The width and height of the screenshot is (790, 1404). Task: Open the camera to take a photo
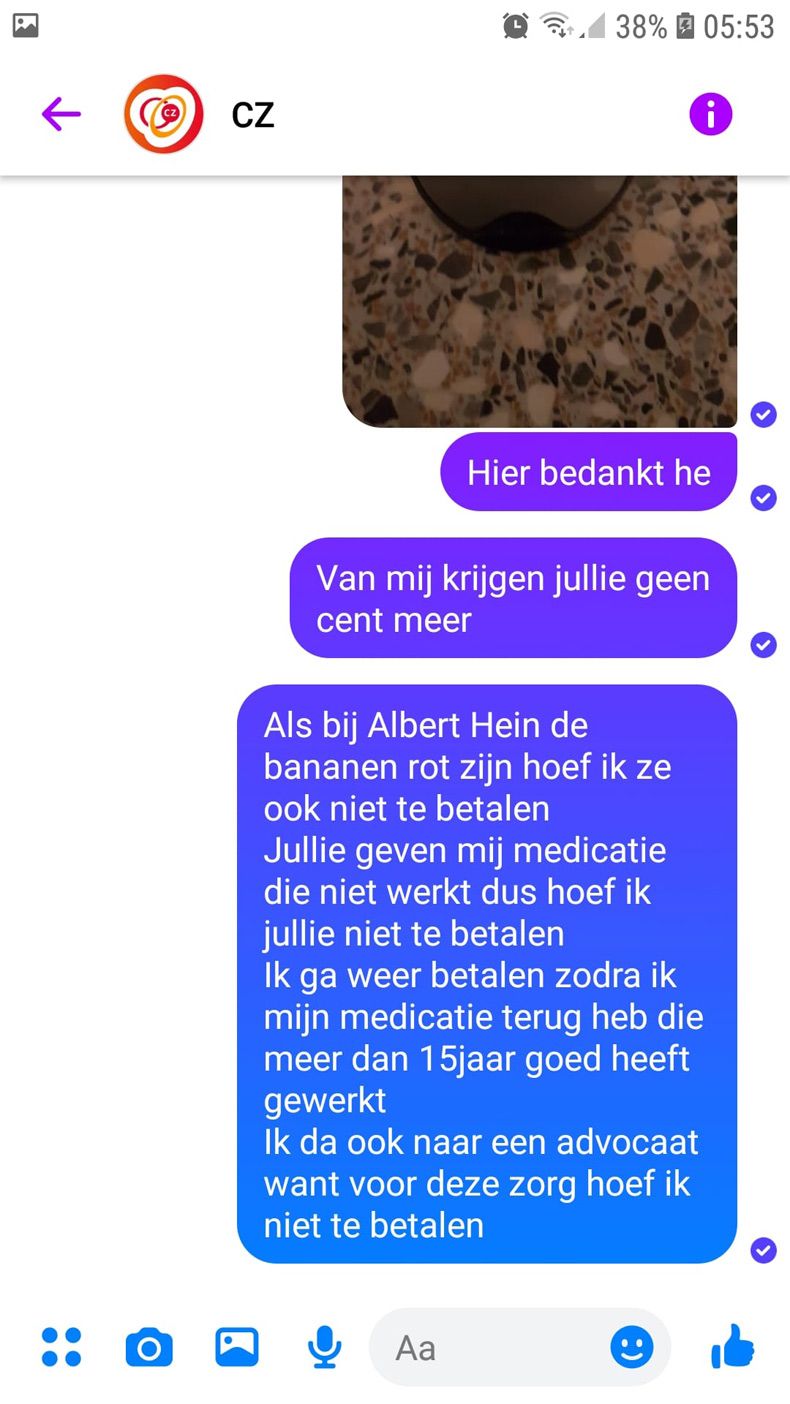pos(148,1347)
